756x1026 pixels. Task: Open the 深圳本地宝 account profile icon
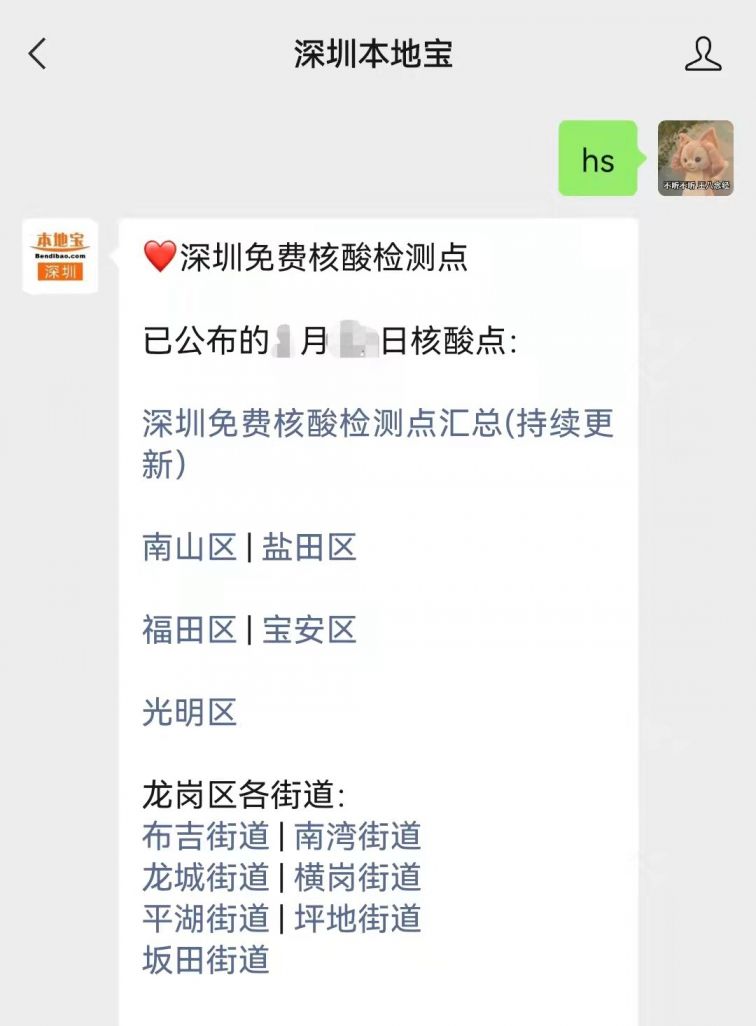(x=703, y=54)
